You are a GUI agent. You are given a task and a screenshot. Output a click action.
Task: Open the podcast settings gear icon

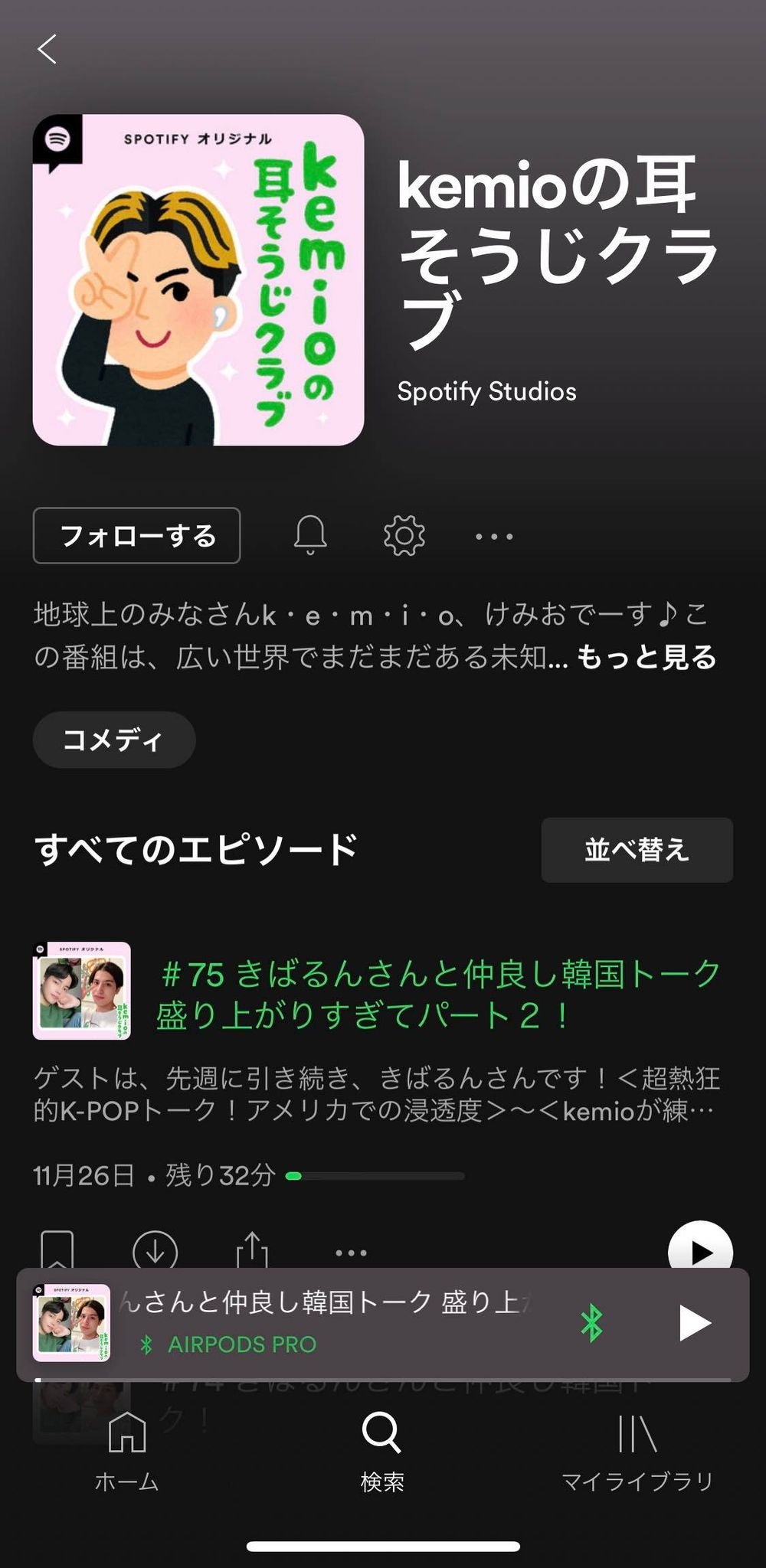click(404, 535)
